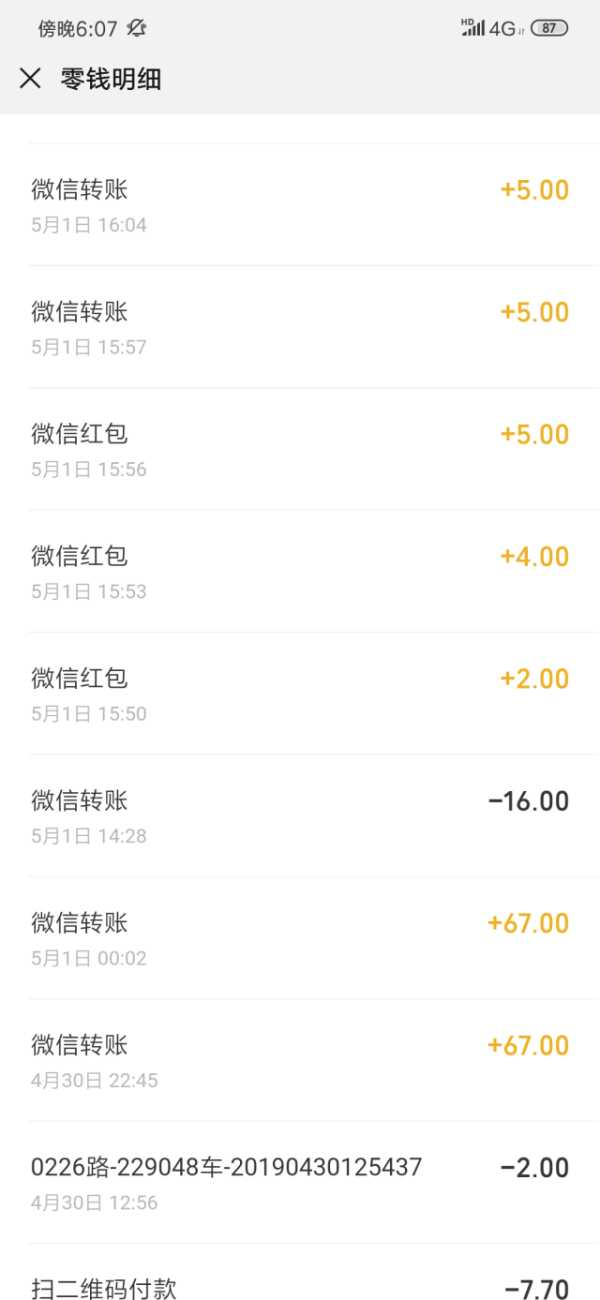The image size is (600, 1300).
Task: Open the 0226路 bus fare transaction
Action: click(300, 1182)
